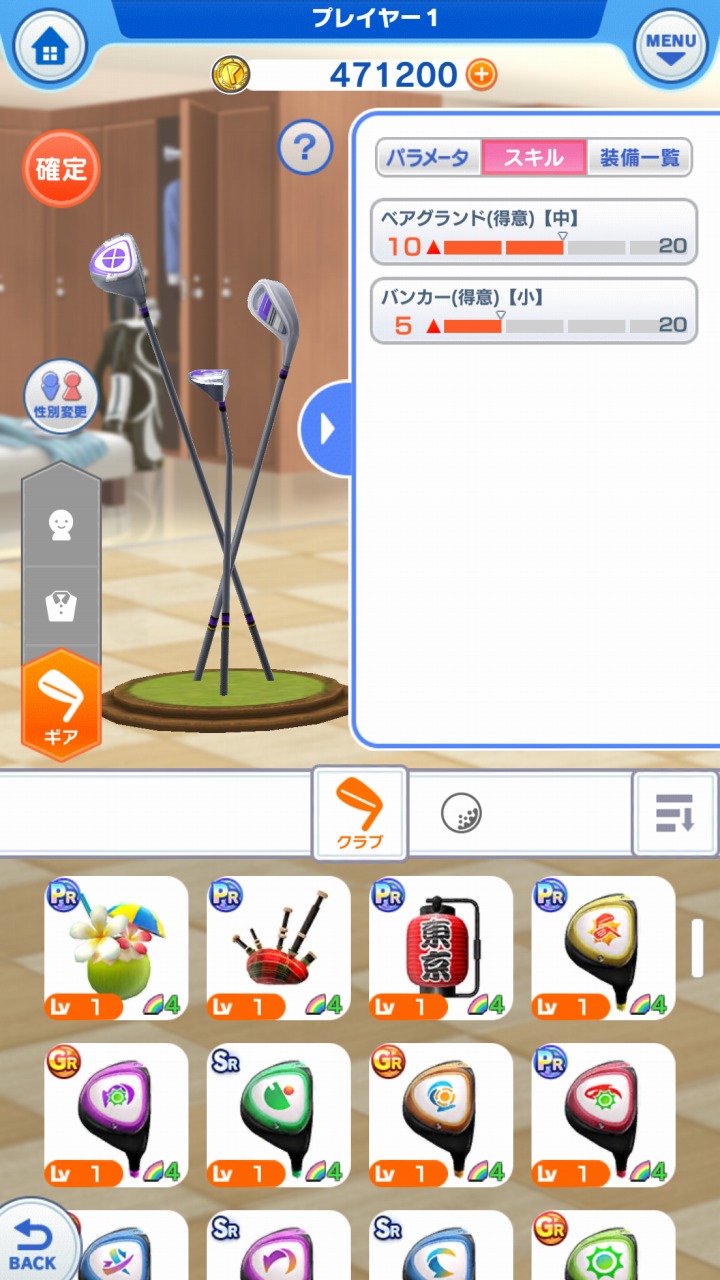Switch to the outfit shirt tab
This screenshot has height=1280, width=720.
(61, 604)
